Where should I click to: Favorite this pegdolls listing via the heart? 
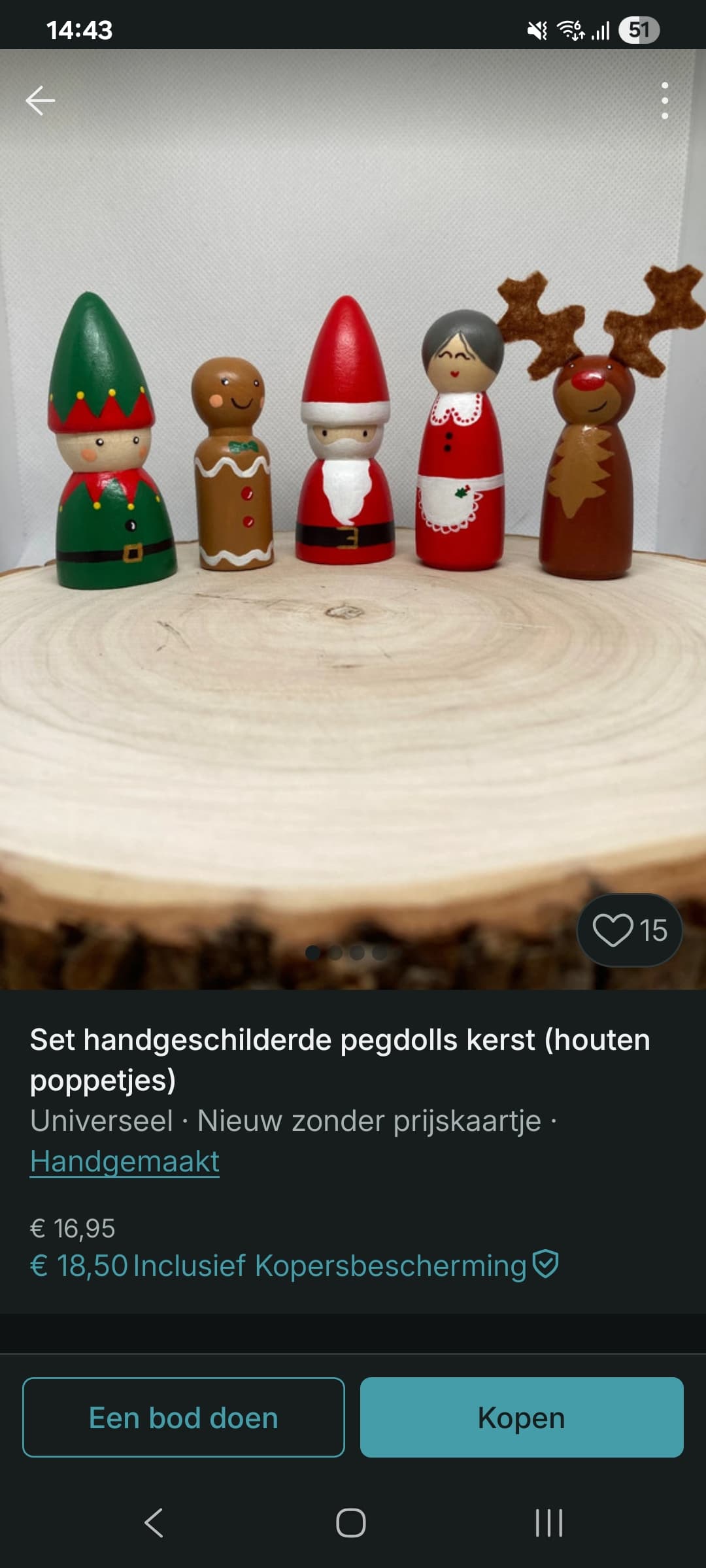629,930
